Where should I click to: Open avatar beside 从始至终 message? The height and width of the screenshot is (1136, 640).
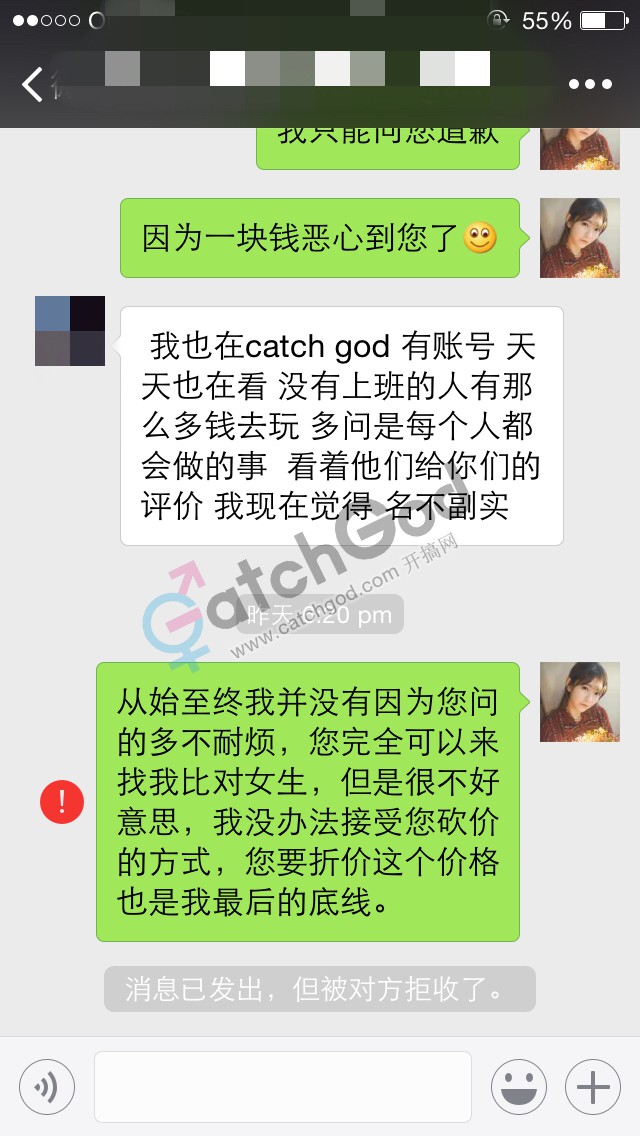point(580,702)
